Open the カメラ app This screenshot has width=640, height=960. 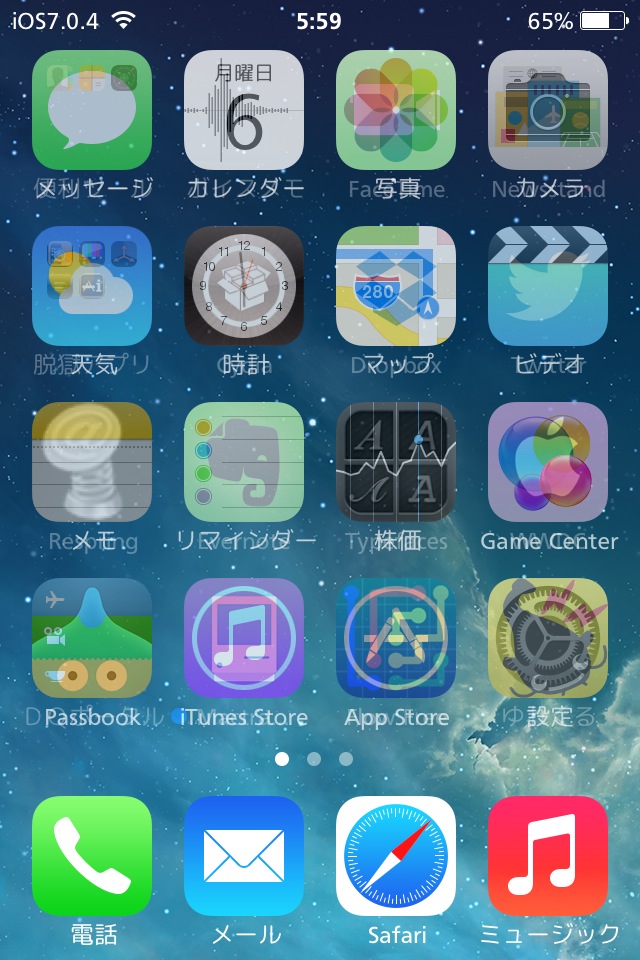tap(548, 110)
